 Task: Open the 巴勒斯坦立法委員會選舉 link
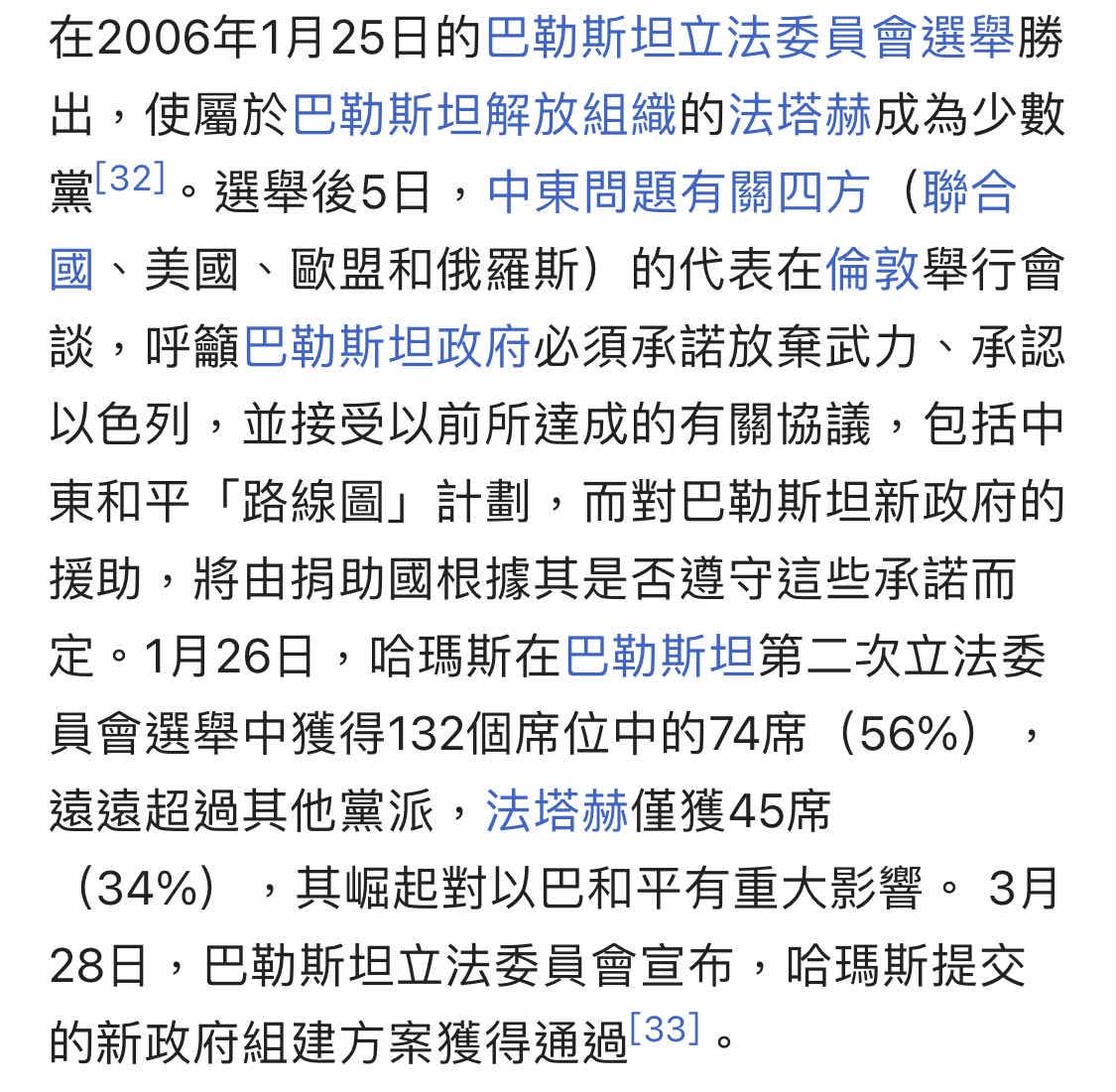point(750,41)
